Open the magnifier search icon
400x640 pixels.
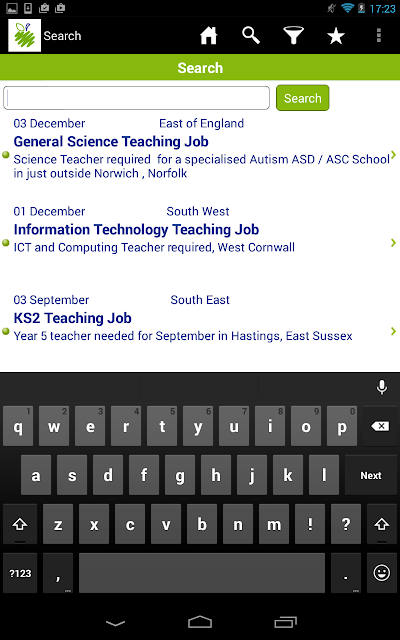pos(251,36)
